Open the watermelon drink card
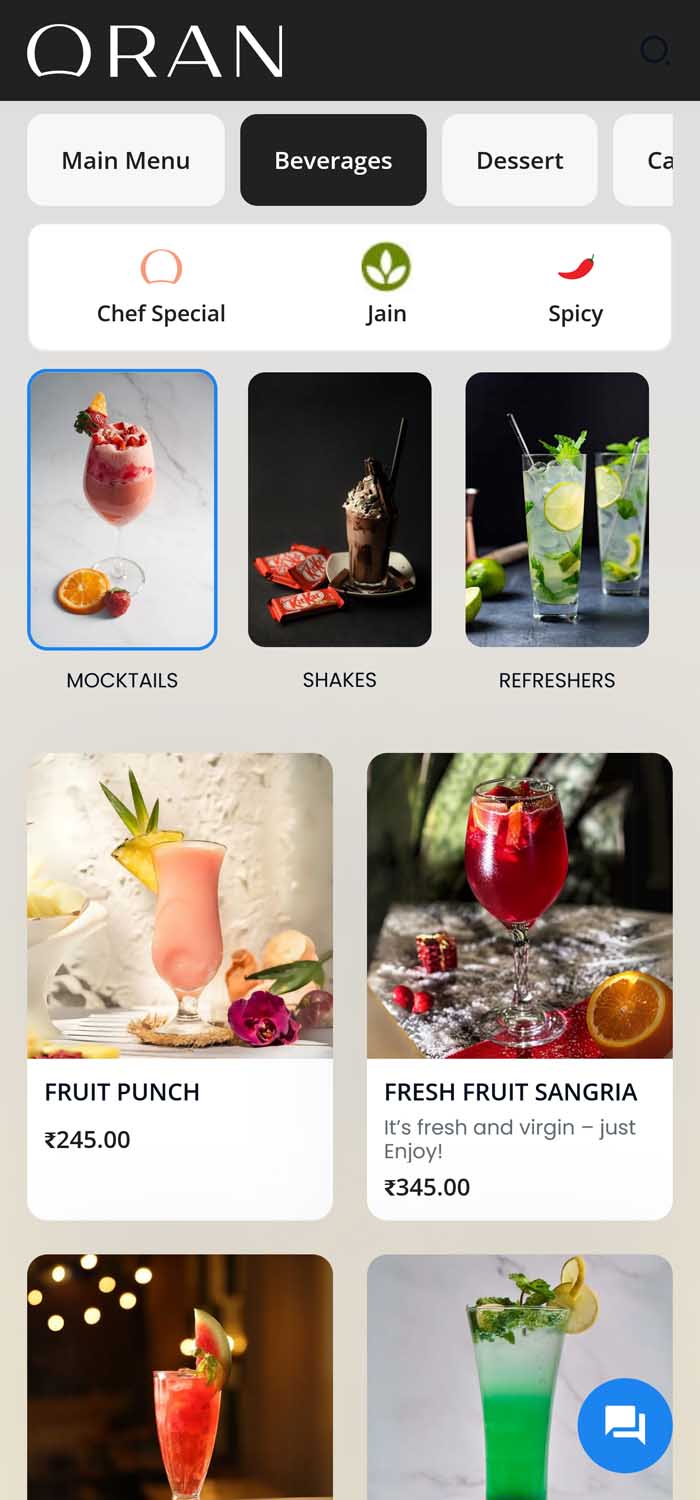Viewport: 700px width, 1500px height. 180,1380
